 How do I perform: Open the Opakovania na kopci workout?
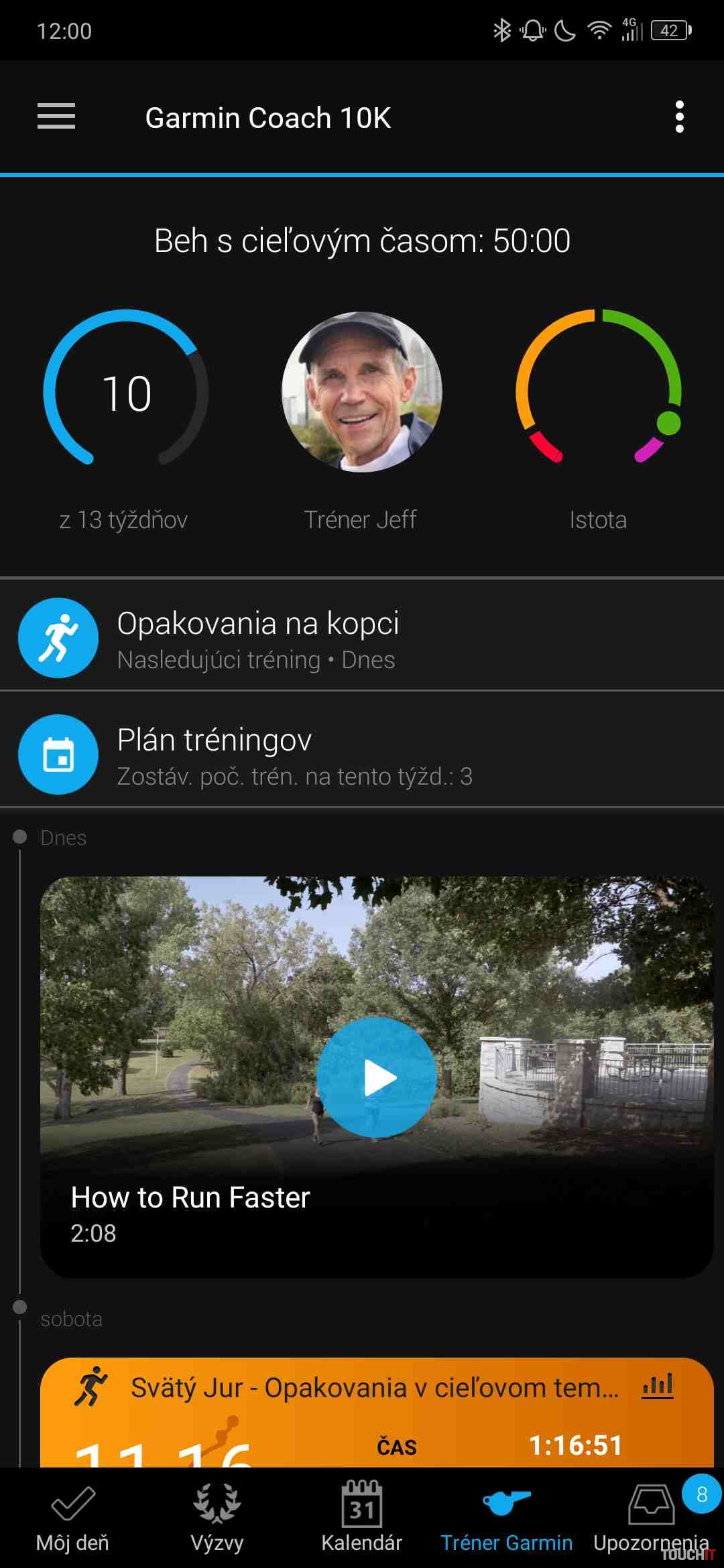point(362,637)
